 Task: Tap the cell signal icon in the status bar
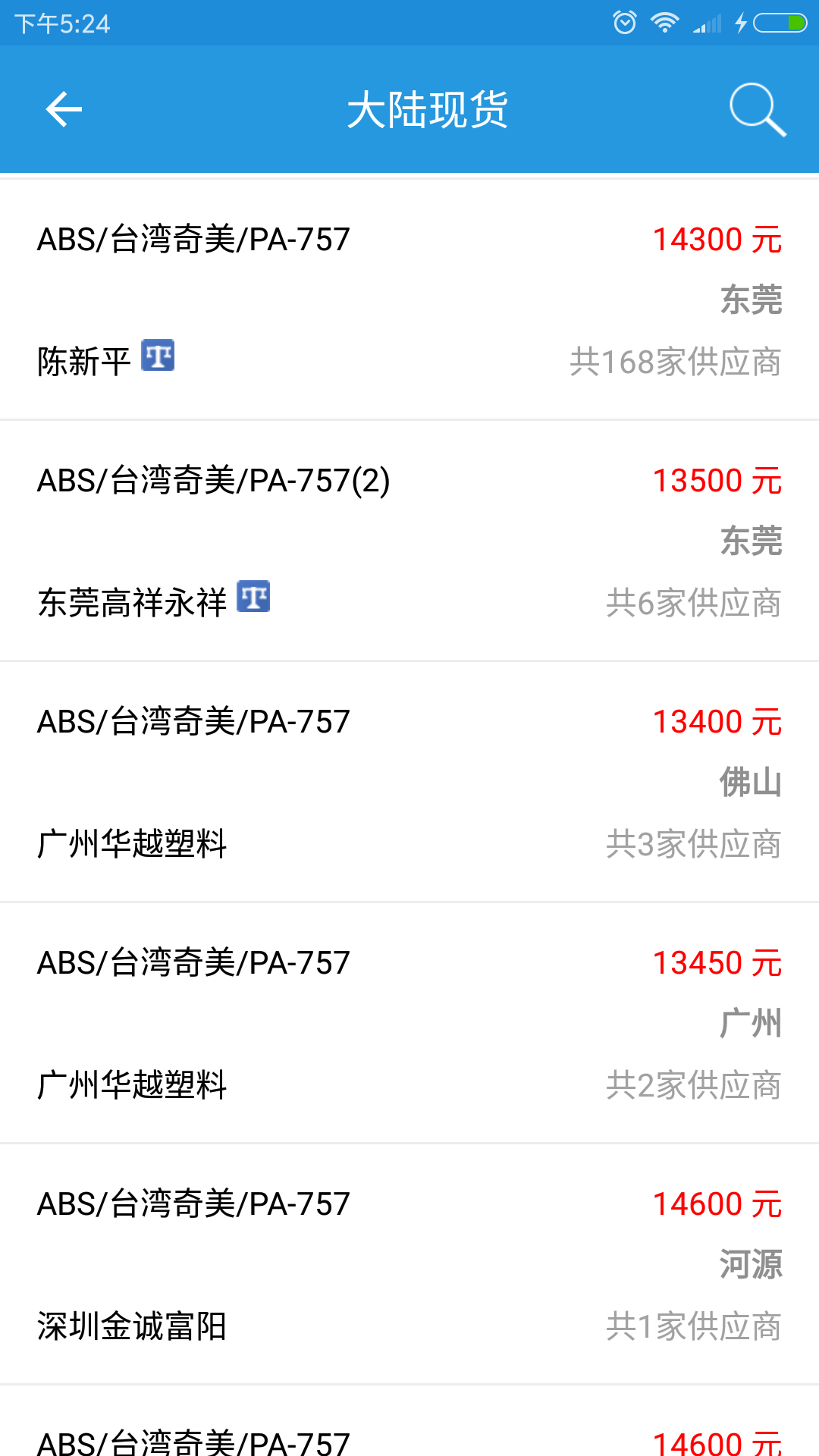pos(704,23)
